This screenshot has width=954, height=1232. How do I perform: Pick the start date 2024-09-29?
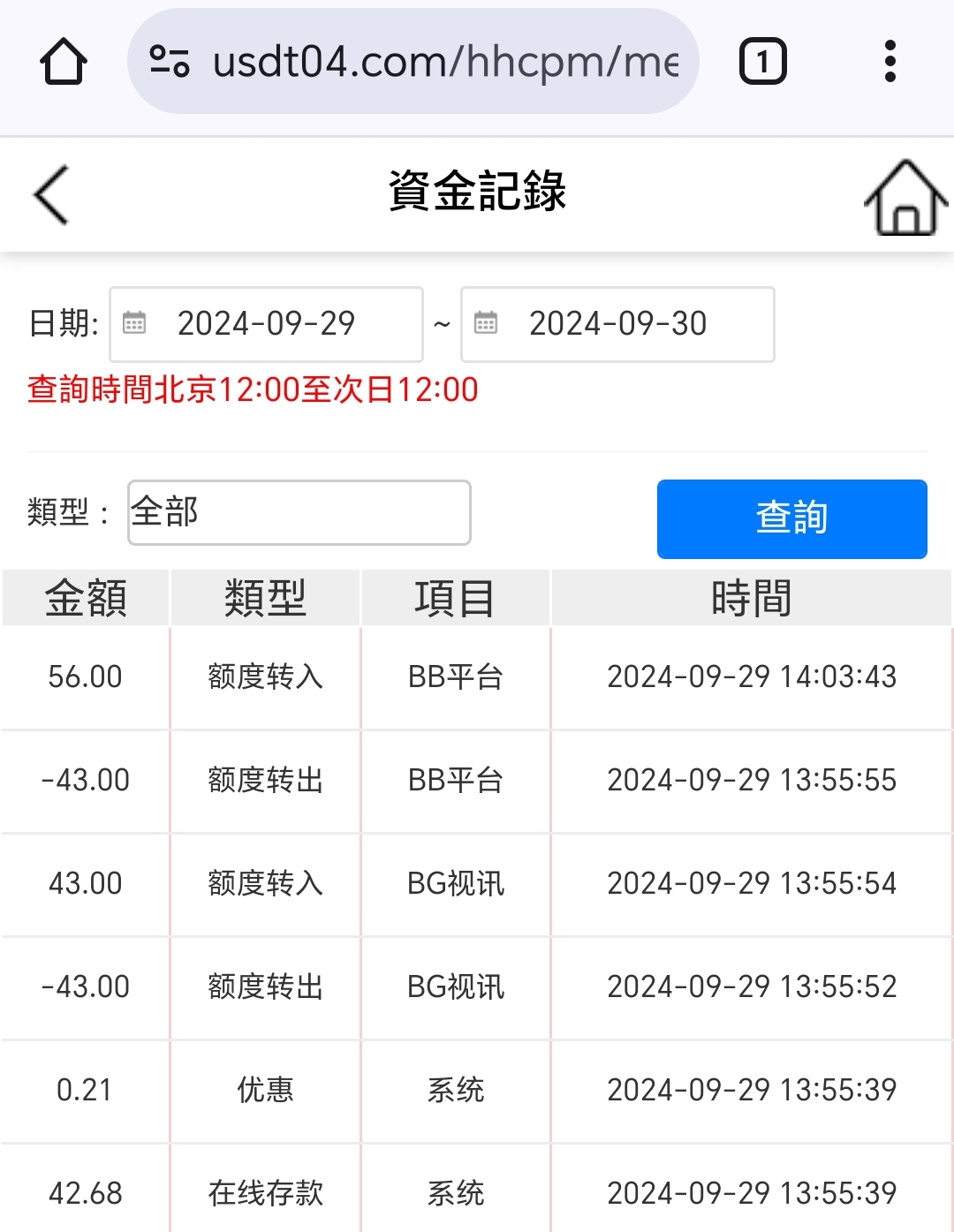266,324
